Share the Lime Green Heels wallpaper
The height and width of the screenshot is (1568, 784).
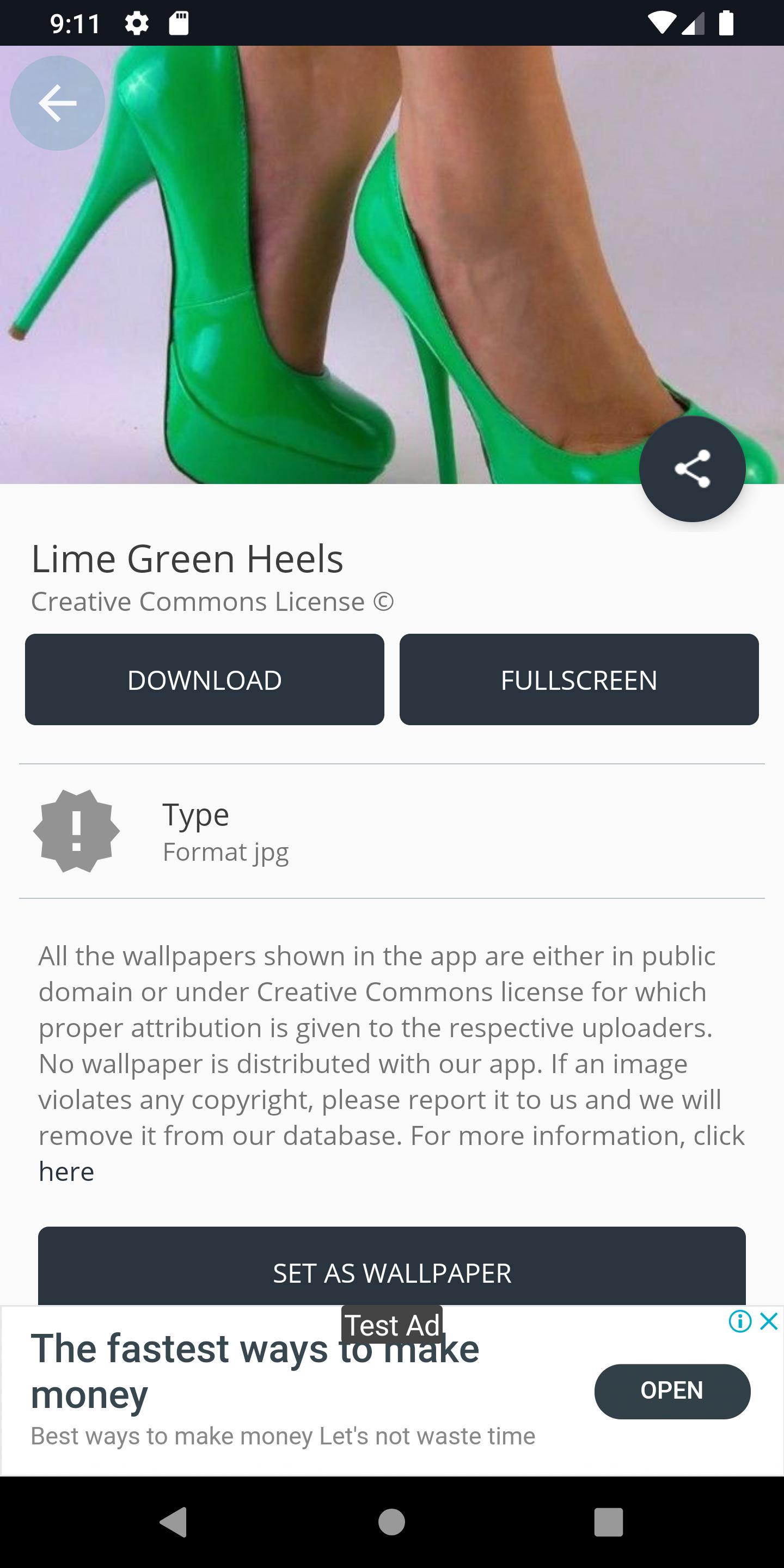point(692,469)
